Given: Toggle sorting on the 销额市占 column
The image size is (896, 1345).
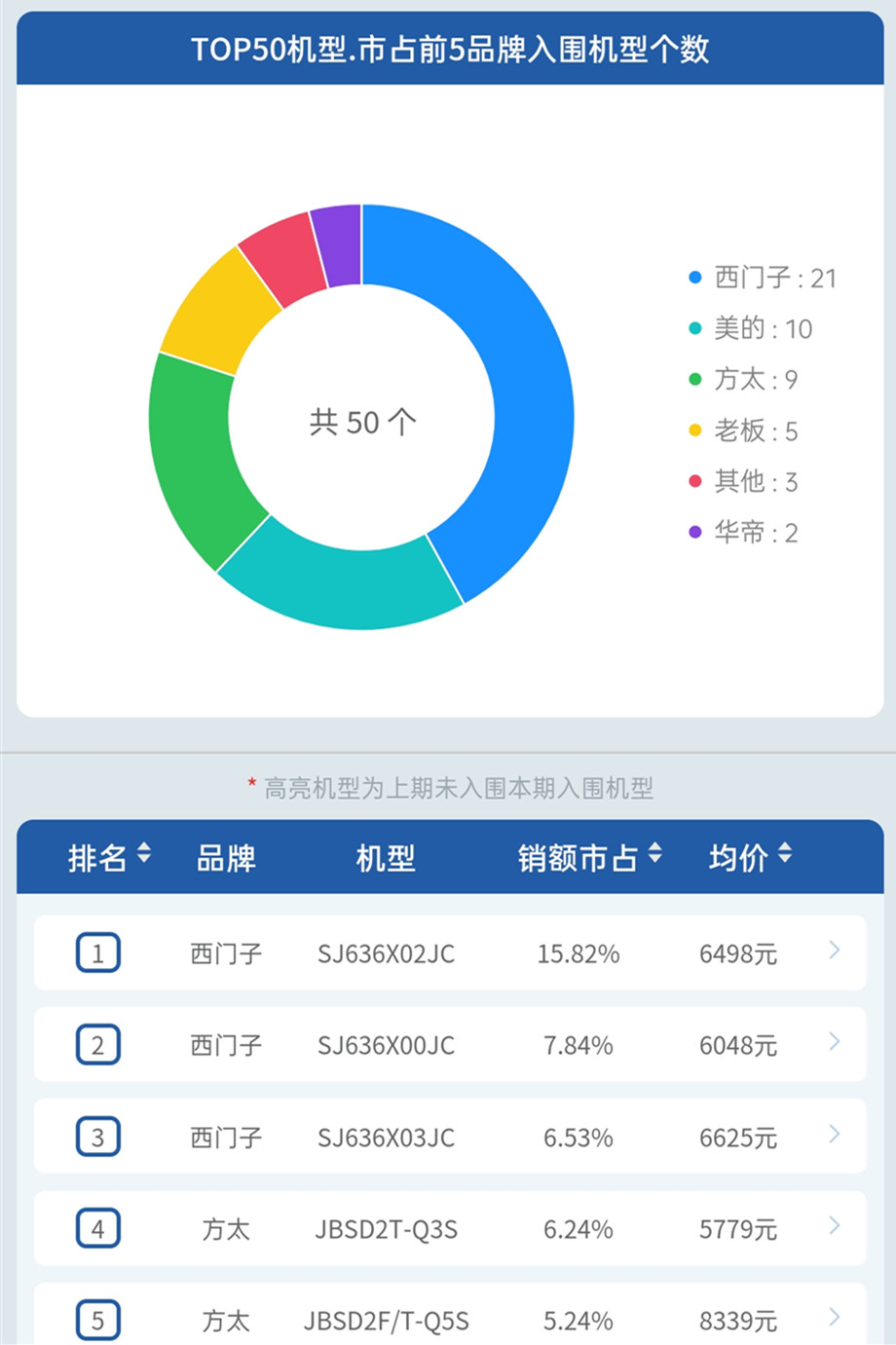Looking at the screenshot, I should coord(588,857).
